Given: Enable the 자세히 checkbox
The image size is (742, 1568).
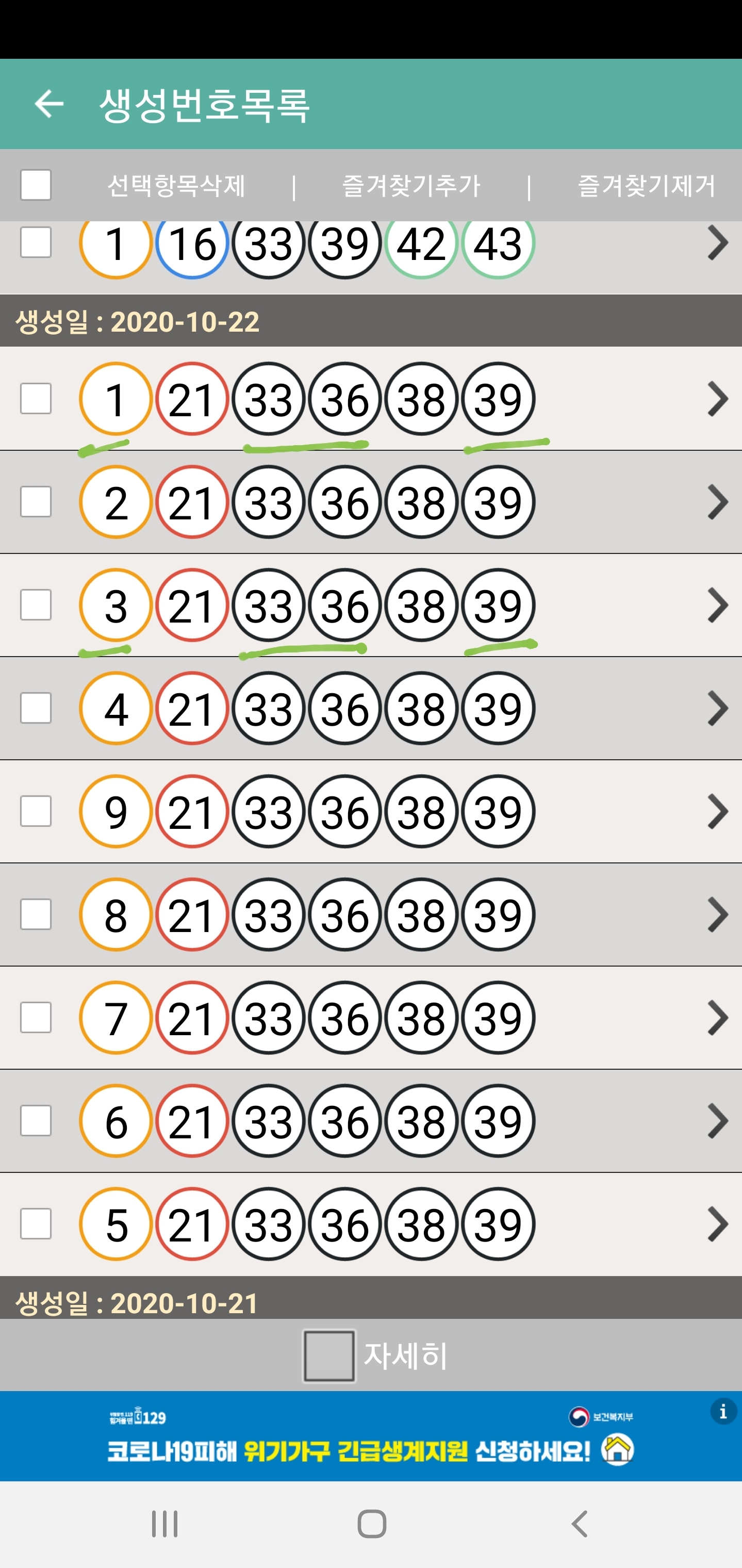Looking at the screenshot, I should [x=329, y=1356].
